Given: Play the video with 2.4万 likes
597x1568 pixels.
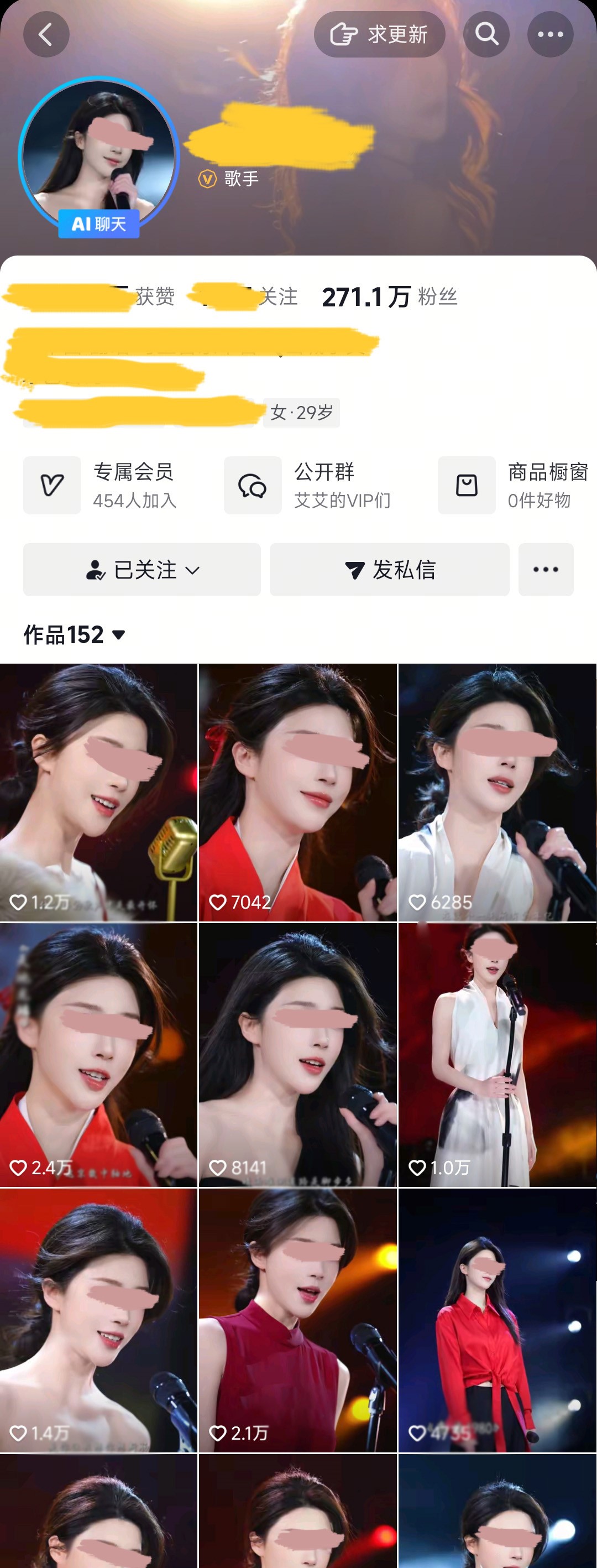Looking at the screenshot, I should point(98,1055).
